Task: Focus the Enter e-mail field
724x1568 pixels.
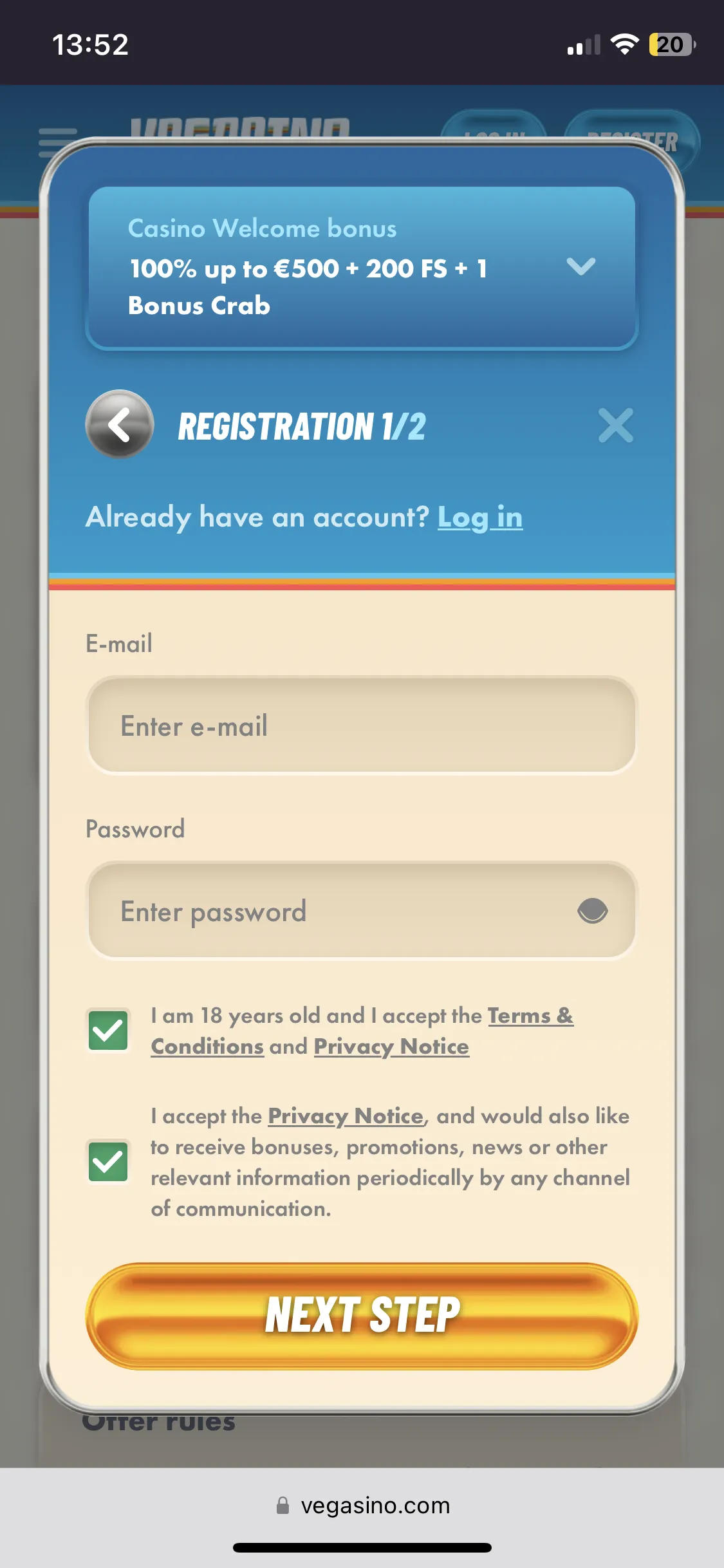Action: click(362, 725)
